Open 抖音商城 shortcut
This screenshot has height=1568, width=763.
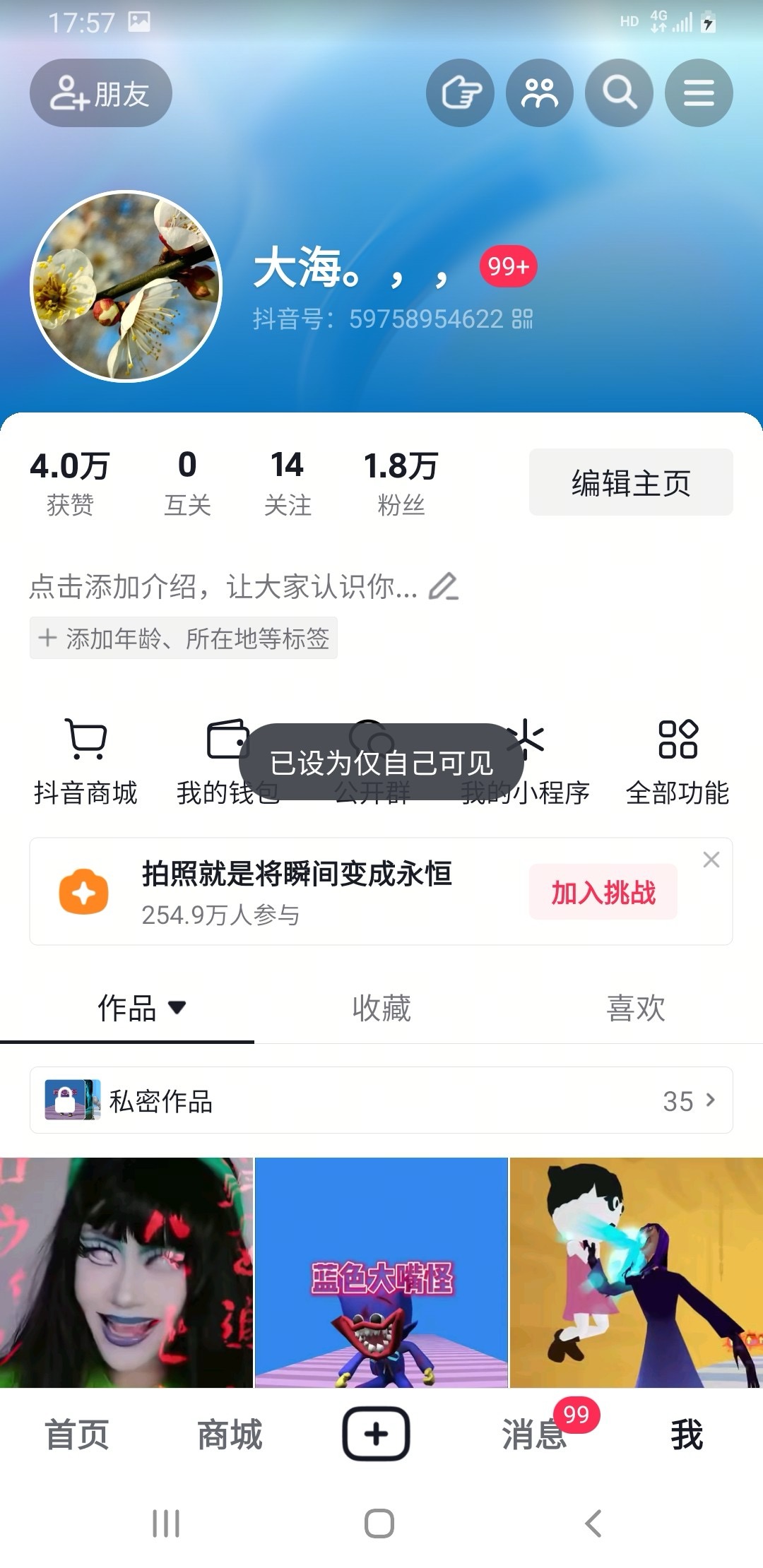pyautogui.click(x=85, y=761)
